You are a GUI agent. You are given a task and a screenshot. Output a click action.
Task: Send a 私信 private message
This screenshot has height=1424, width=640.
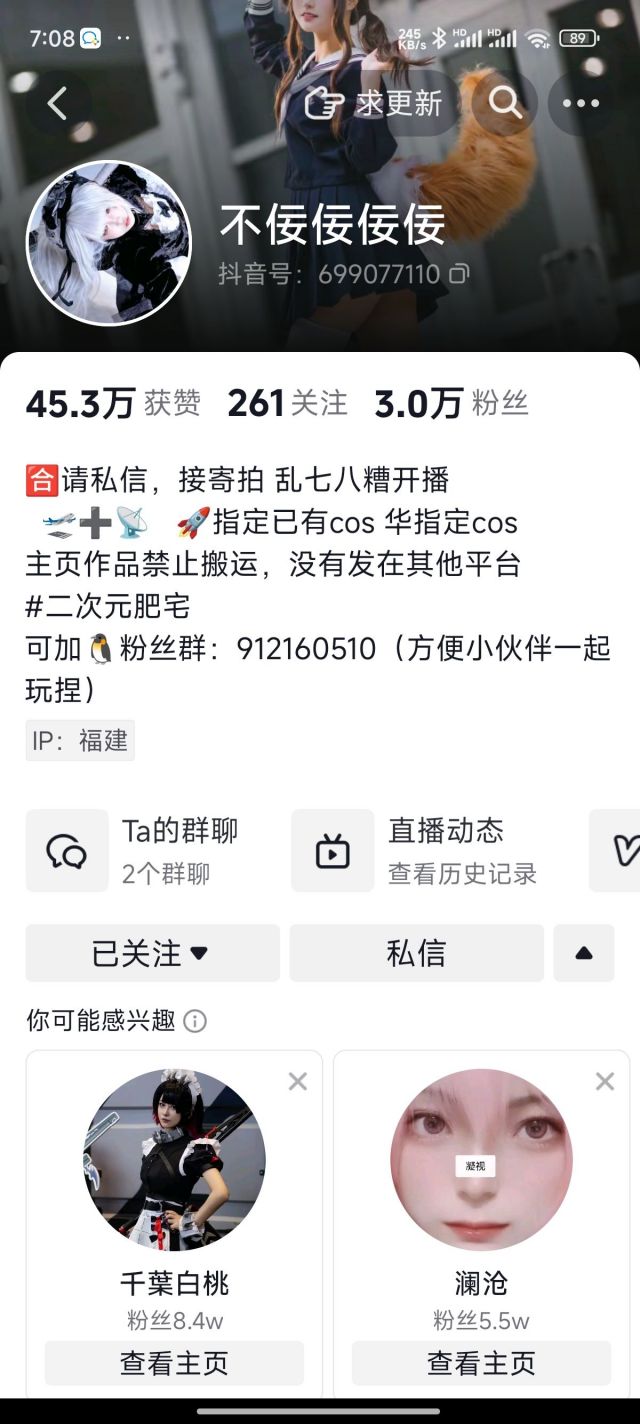pyautogui.click(x=416, y=953)
